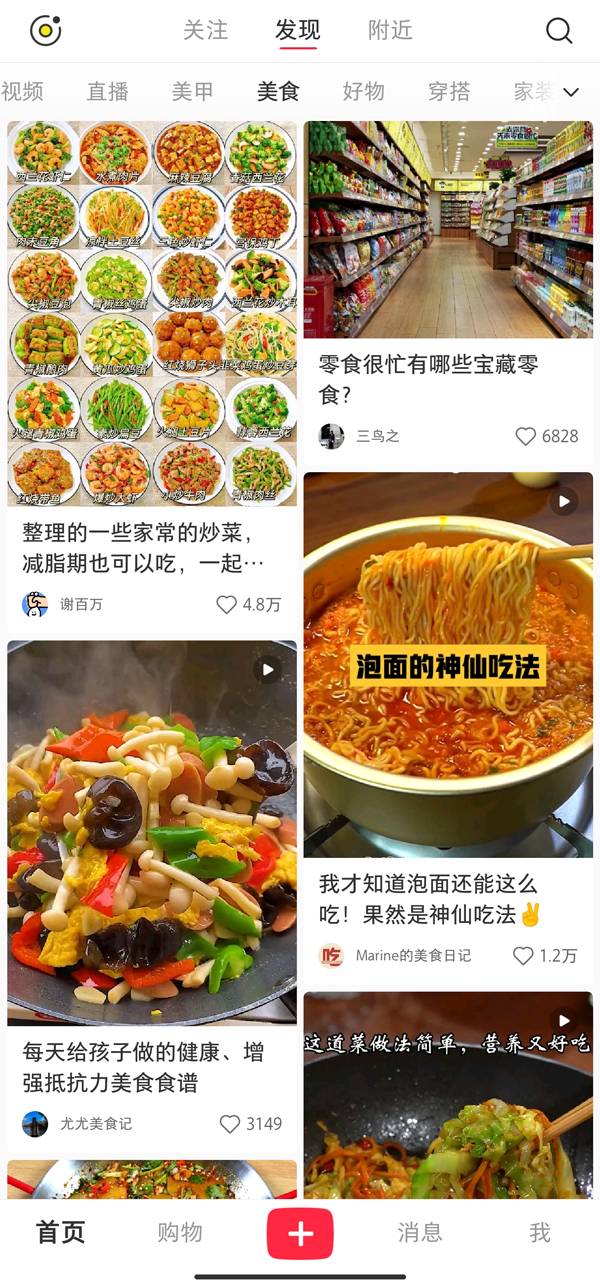Go to the 我 profile tab

point(540,1233)
